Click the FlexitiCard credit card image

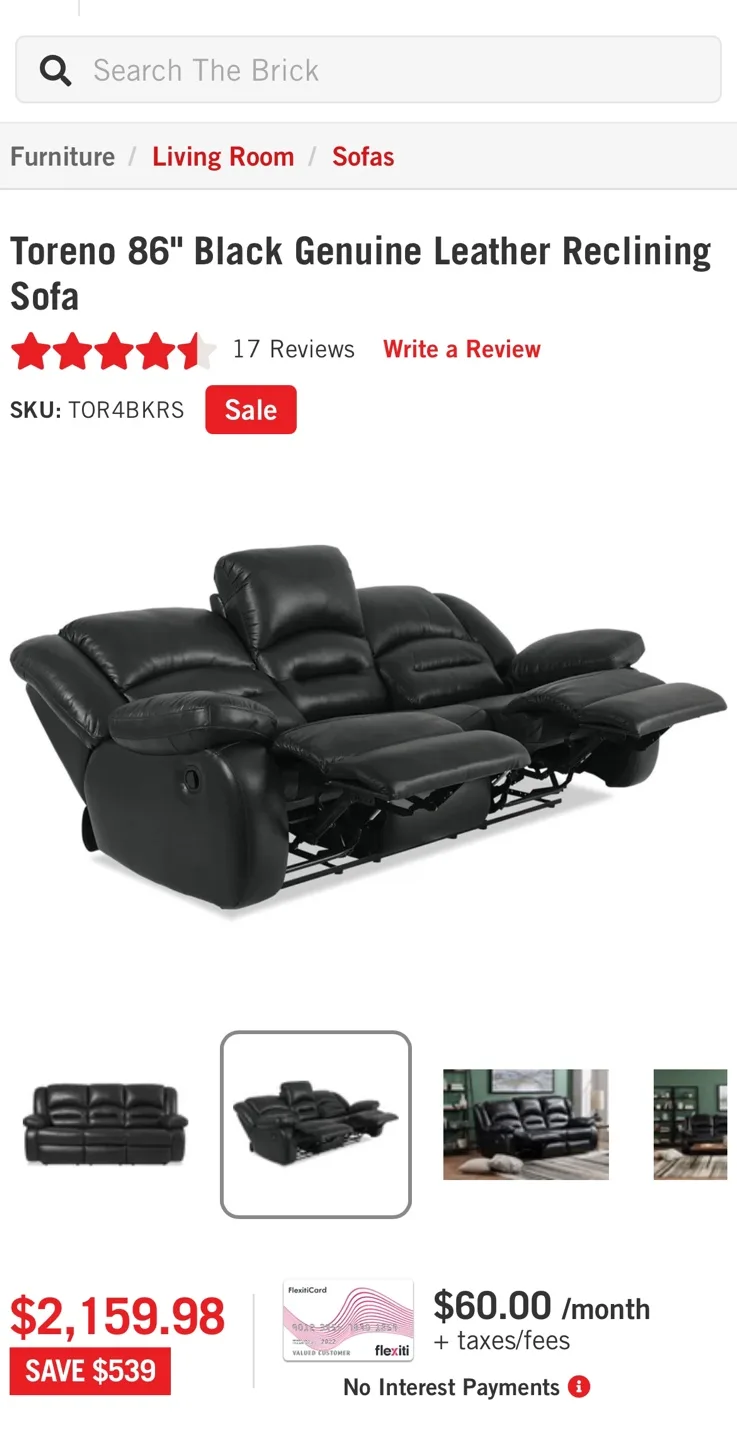[x=347, y=1320]
